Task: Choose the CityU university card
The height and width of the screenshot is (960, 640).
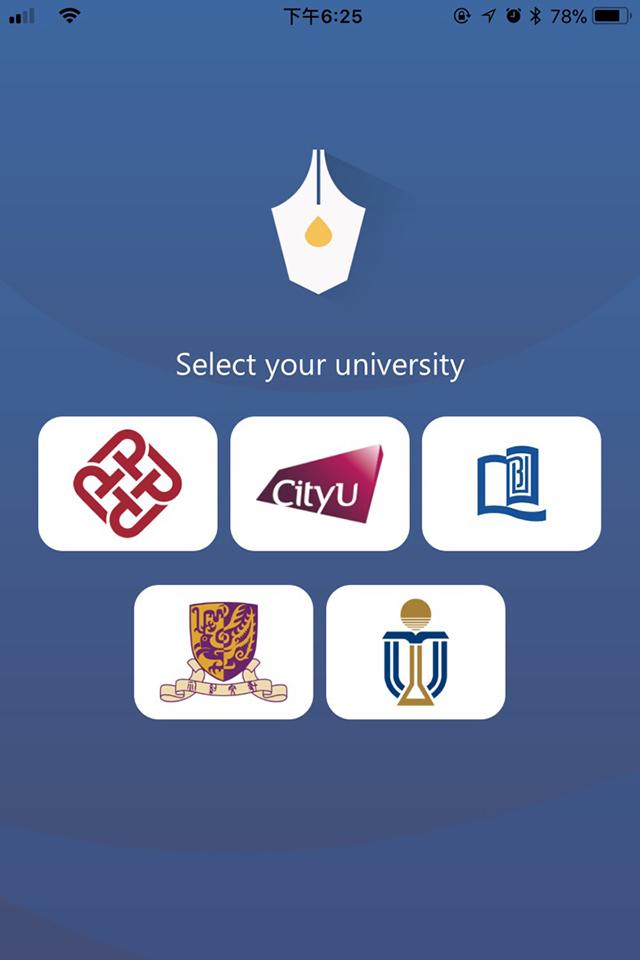Action: click(320, 484)
